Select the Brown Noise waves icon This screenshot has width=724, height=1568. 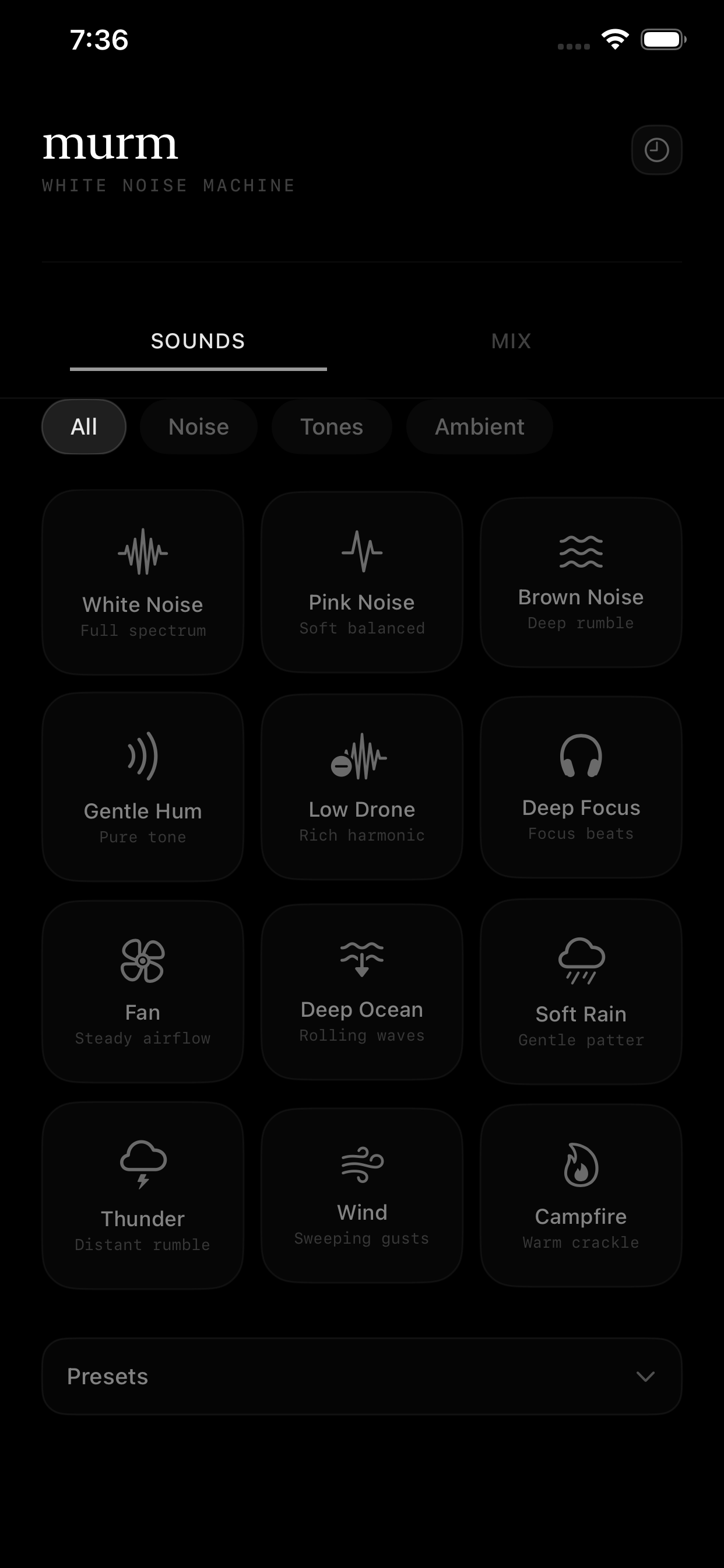click(x=581, y=551)
